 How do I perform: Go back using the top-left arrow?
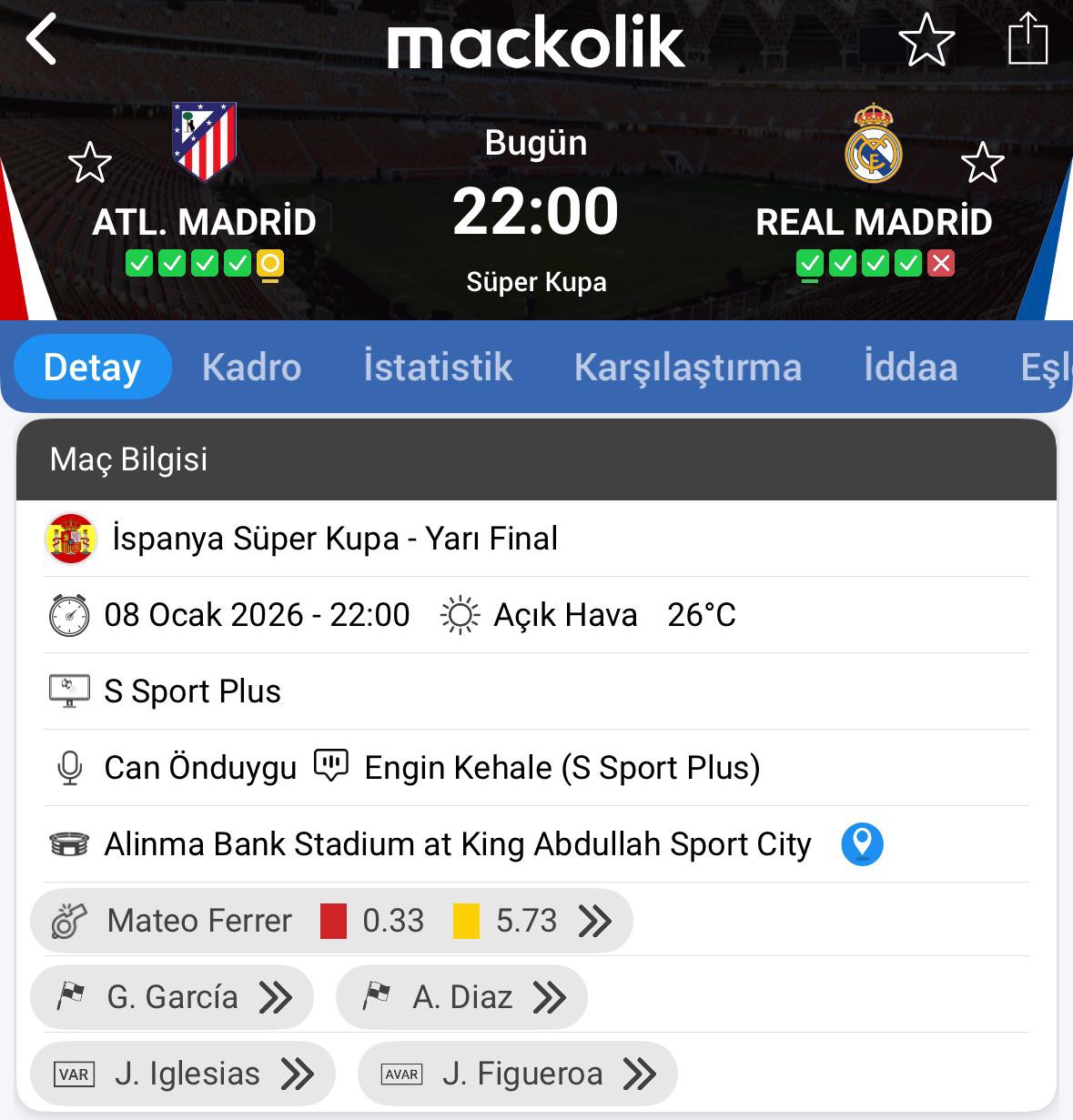tap(42, 40)
